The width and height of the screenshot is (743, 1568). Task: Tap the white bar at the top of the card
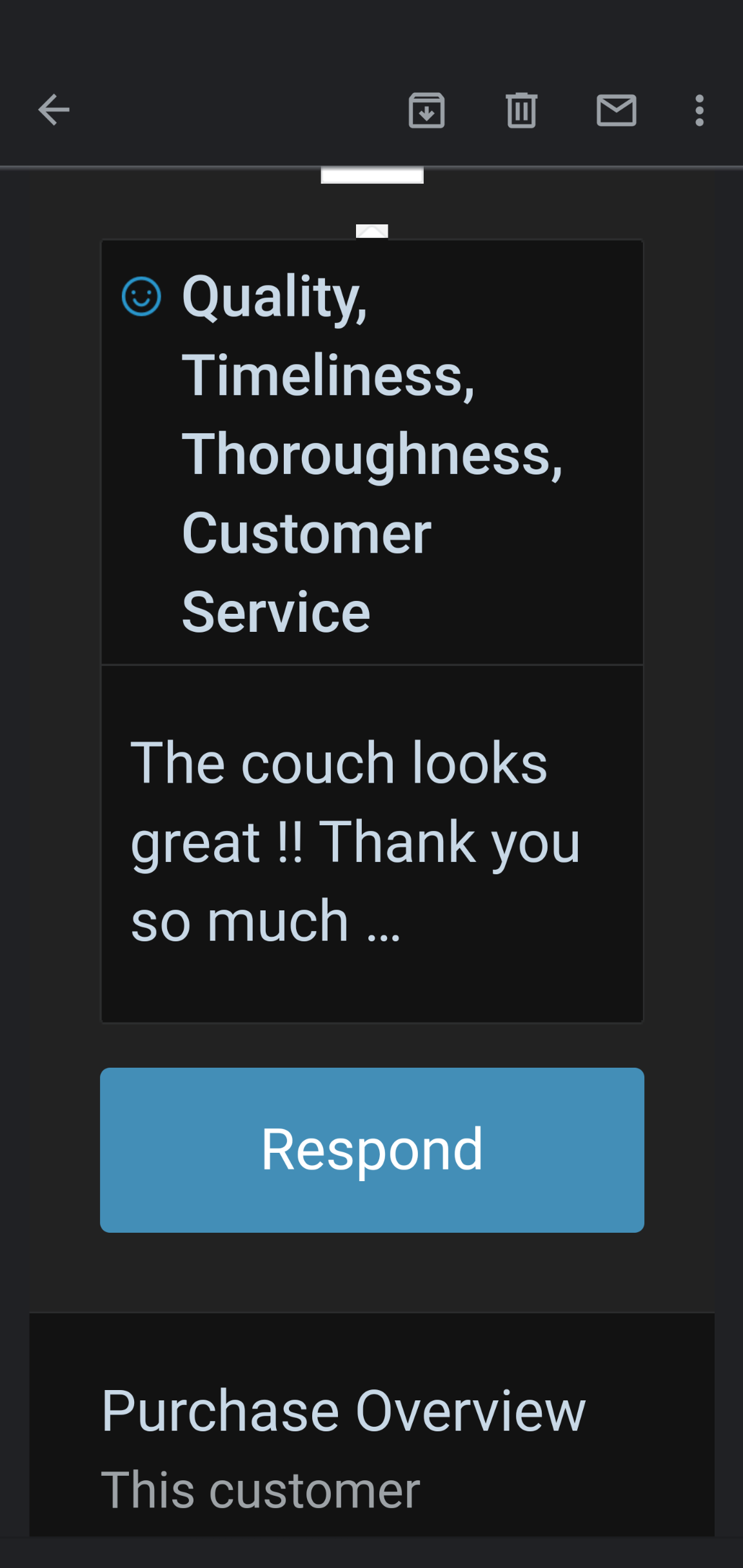(371, 175)
